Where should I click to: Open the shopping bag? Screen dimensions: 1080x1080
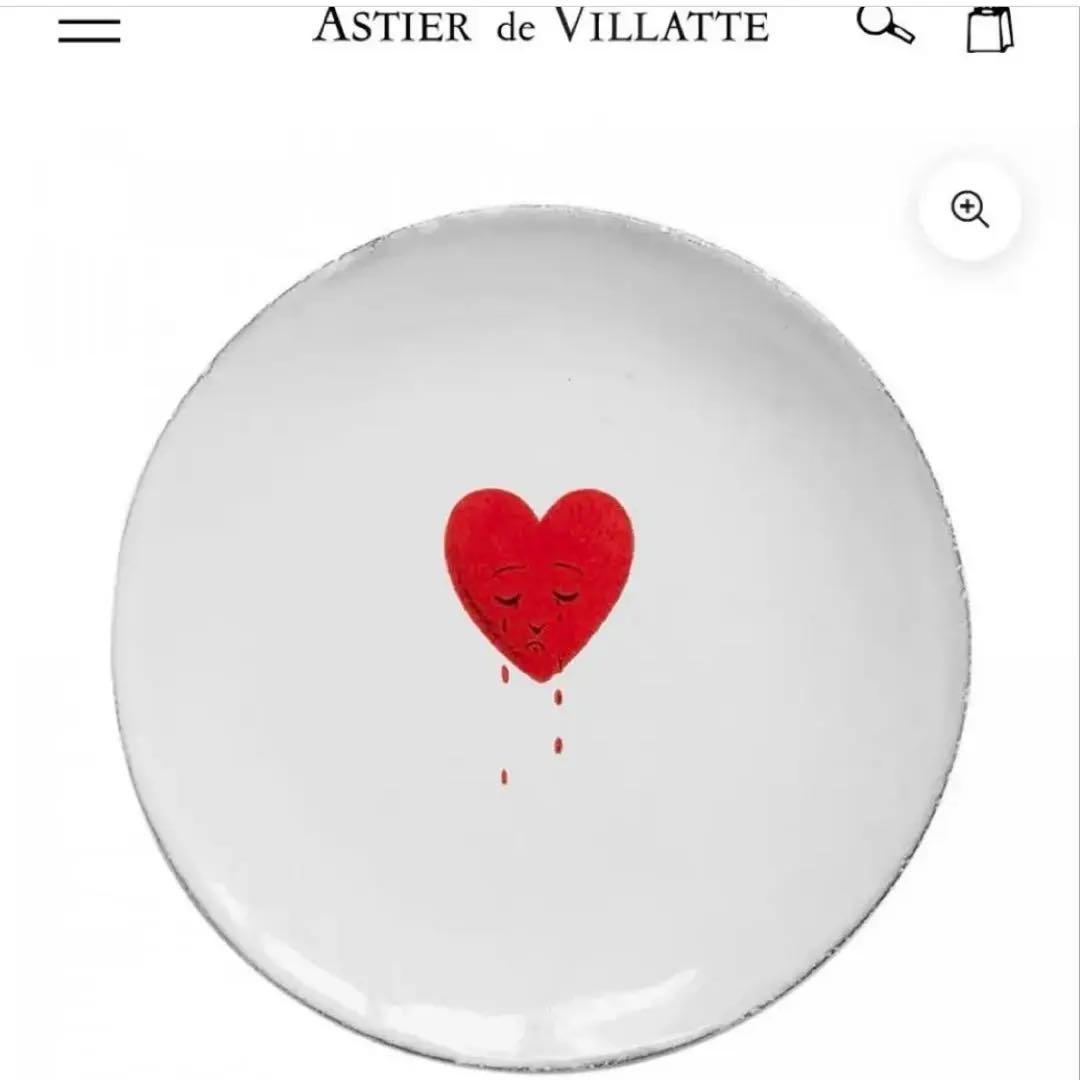point(989,29)
